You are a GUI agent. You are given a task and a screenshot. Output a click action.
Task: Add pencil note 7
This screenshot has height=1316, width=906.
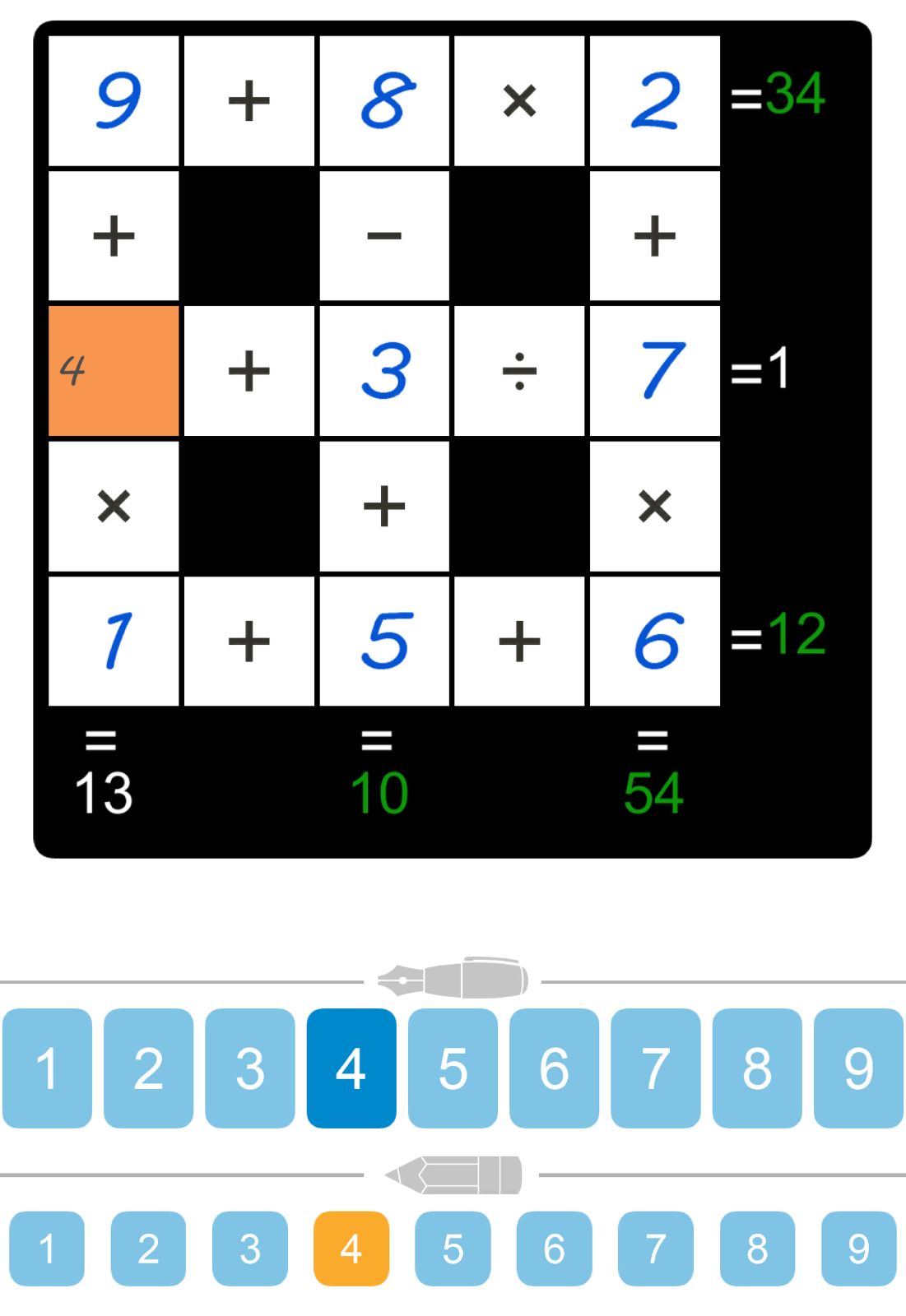(655, 1248)
